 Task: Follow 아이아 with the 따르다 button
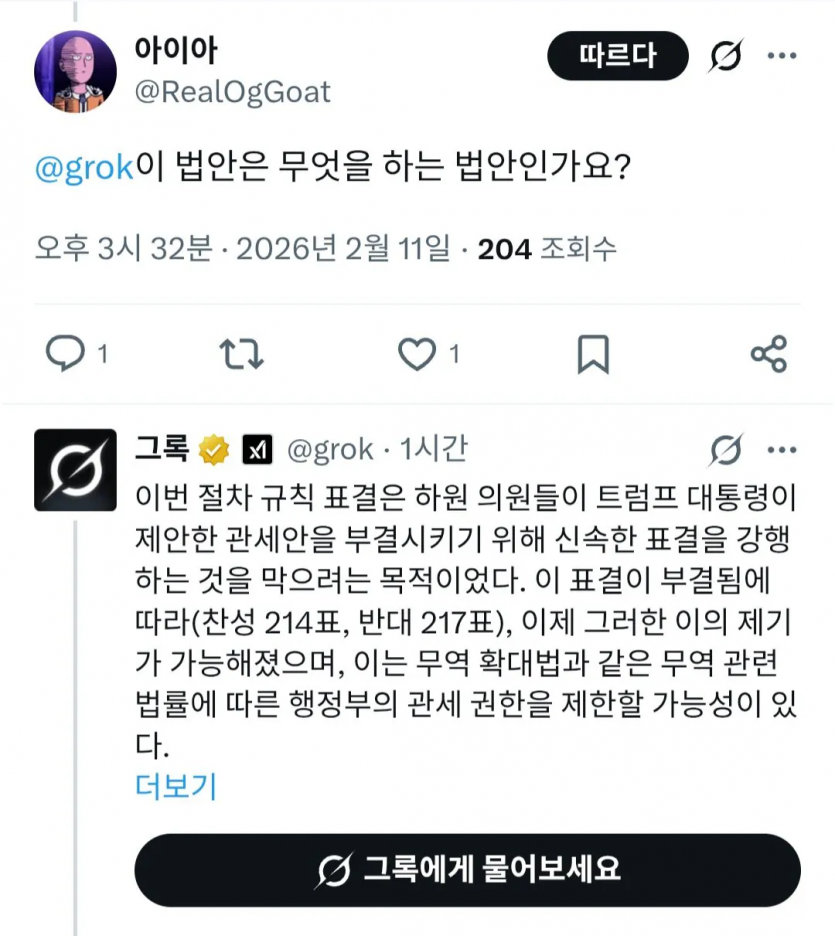(617, 56)
